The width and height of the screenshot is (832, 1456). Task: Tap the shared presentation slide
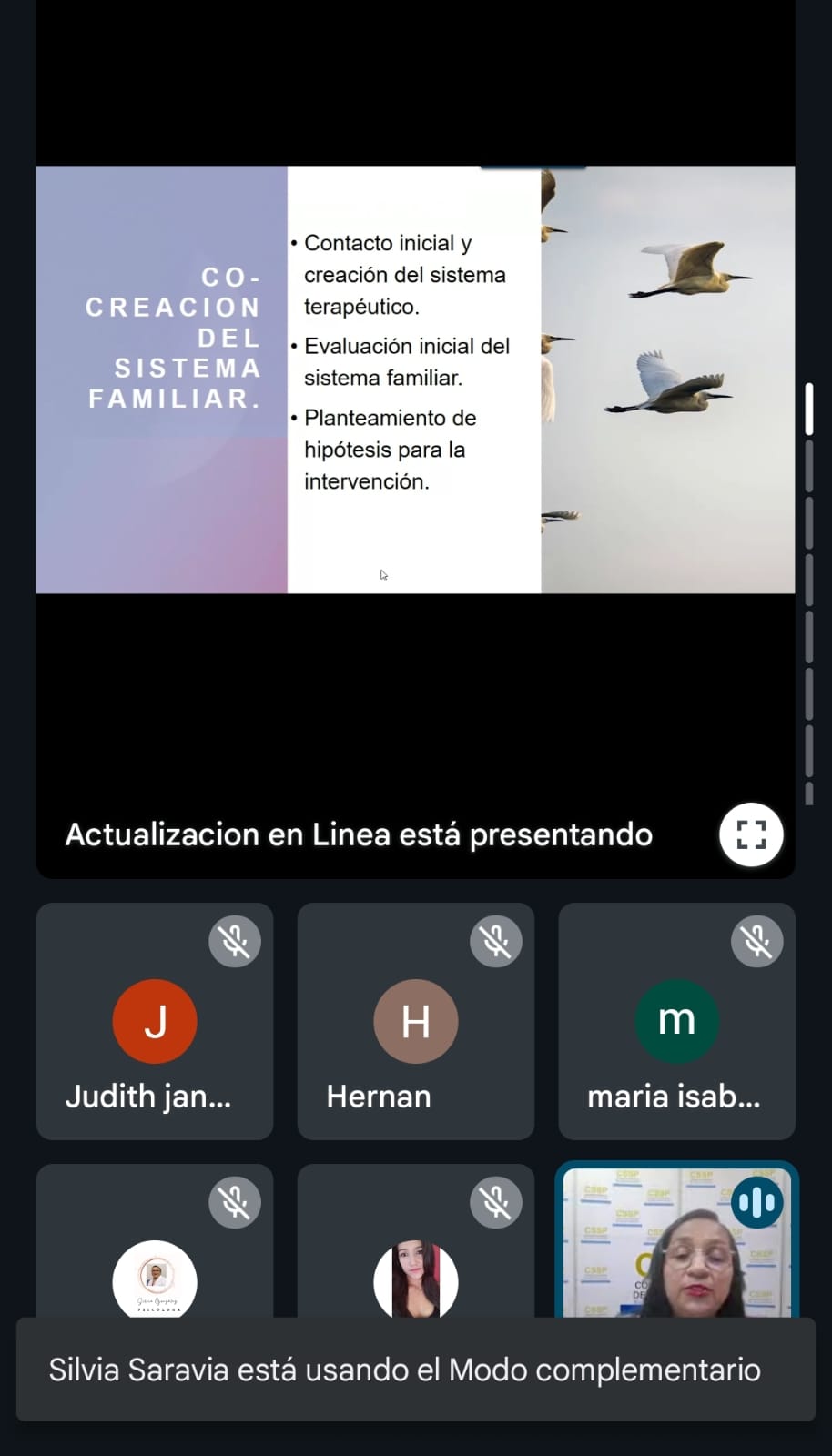click(x=415, y=379)
